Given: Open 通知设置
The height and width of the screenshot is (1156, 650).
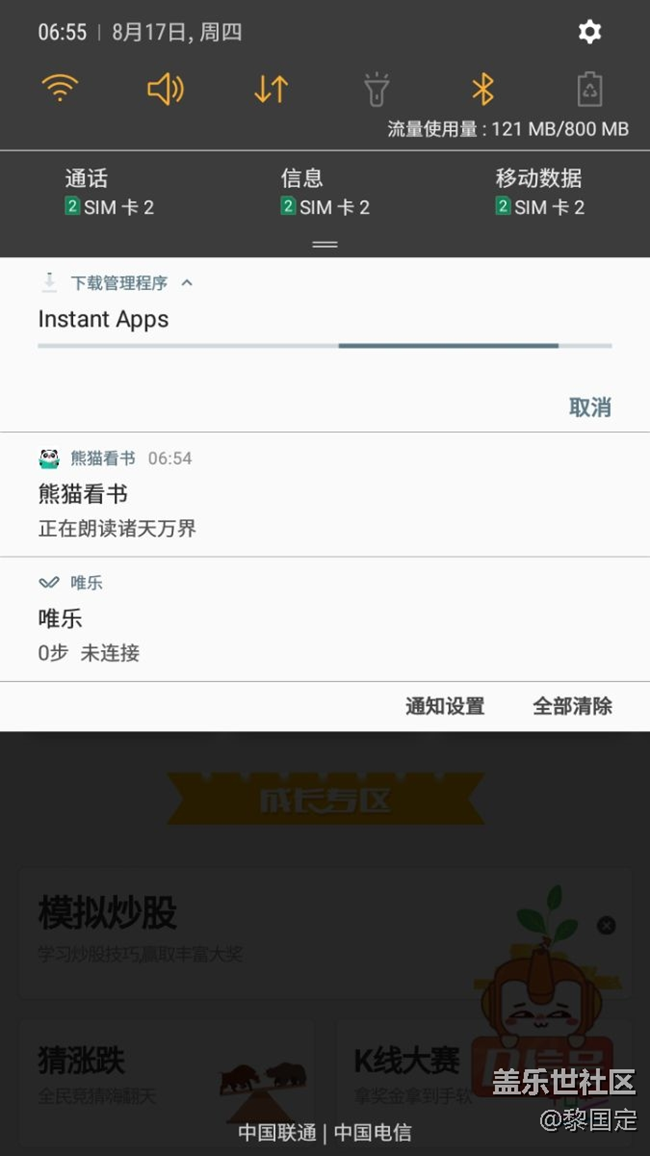Looking at the screenshot, I should click(445, 706).
